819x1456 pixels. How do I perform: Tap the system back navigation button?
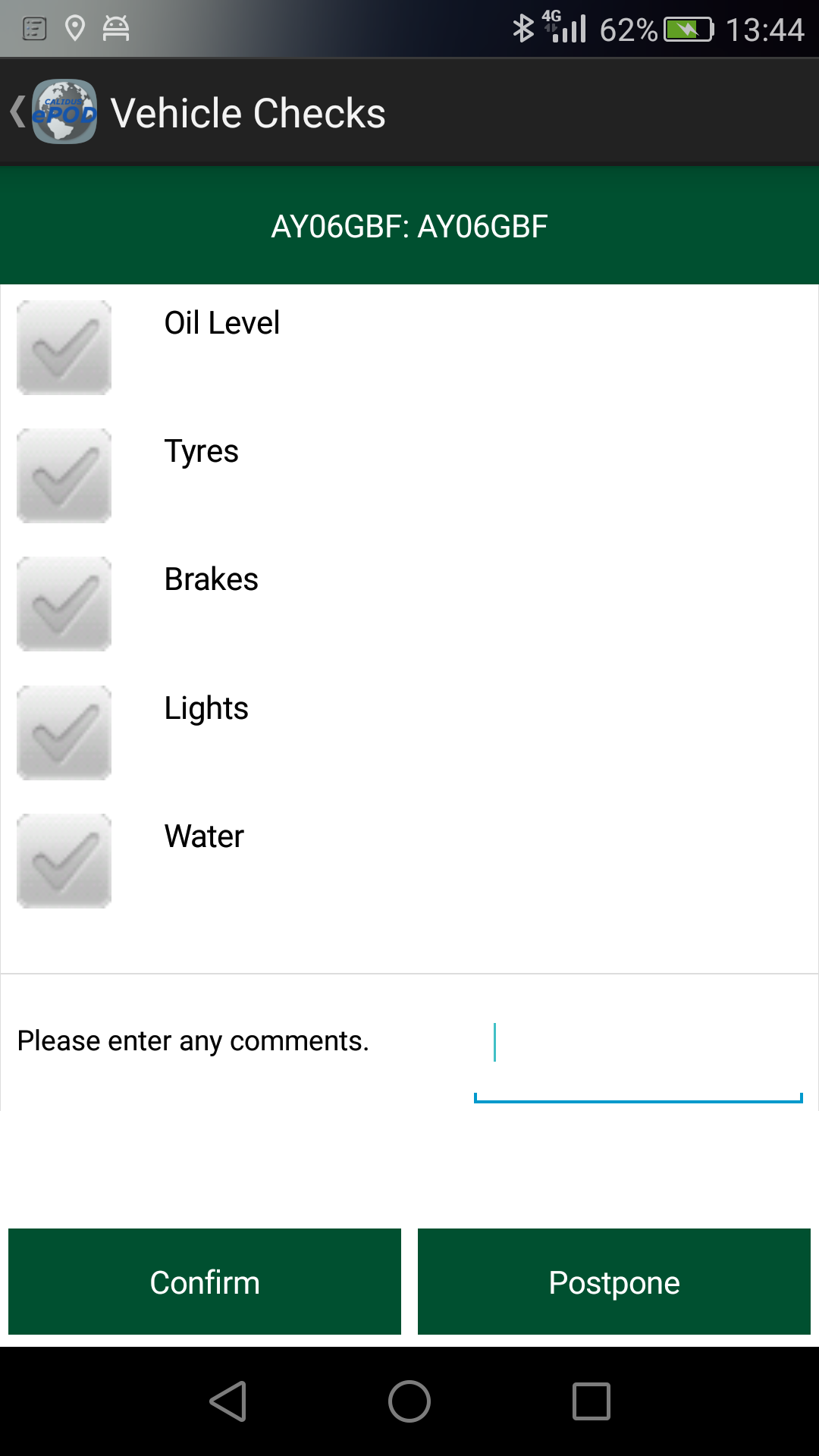[227, 1401]
